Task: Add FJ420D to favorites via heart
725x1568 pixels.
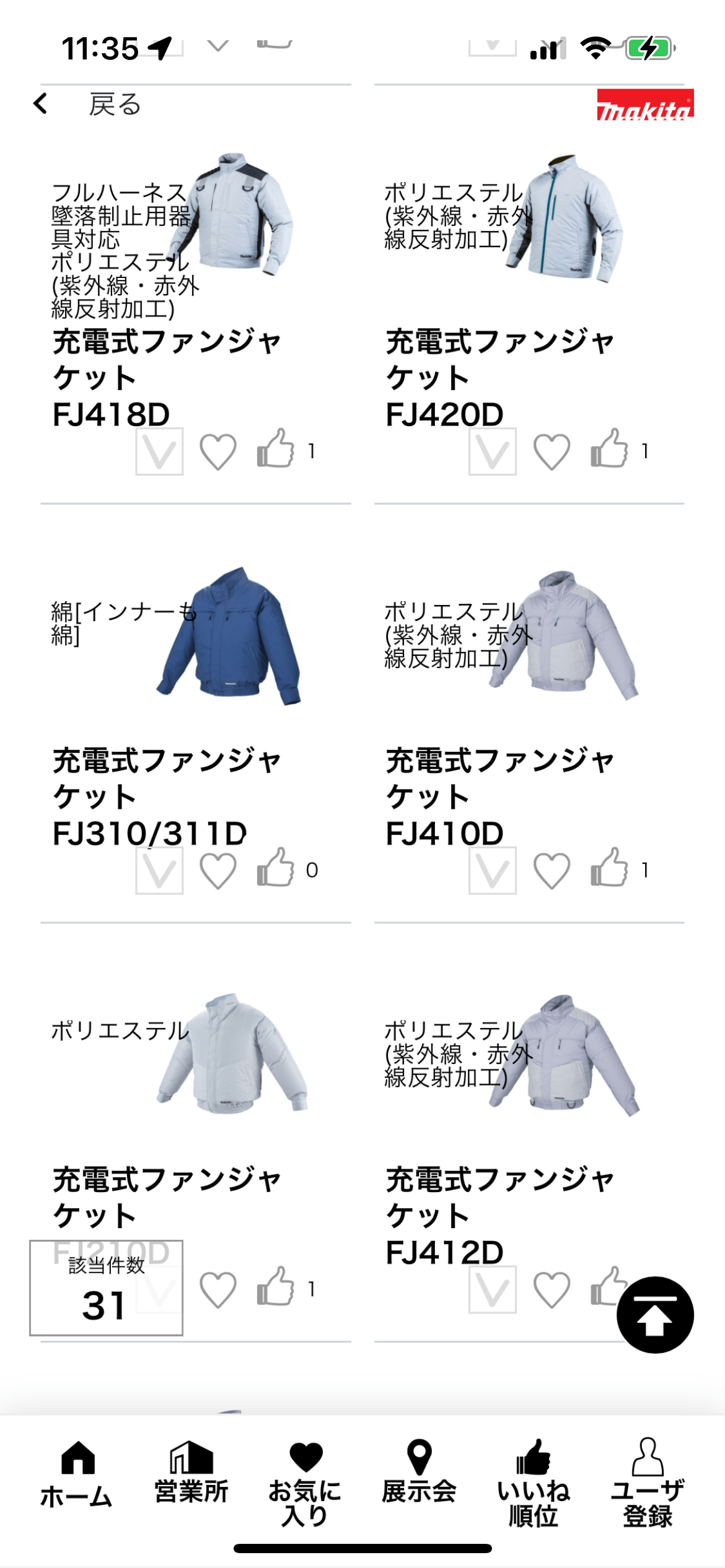Action: pyautogui.click(x=551, y=451)
